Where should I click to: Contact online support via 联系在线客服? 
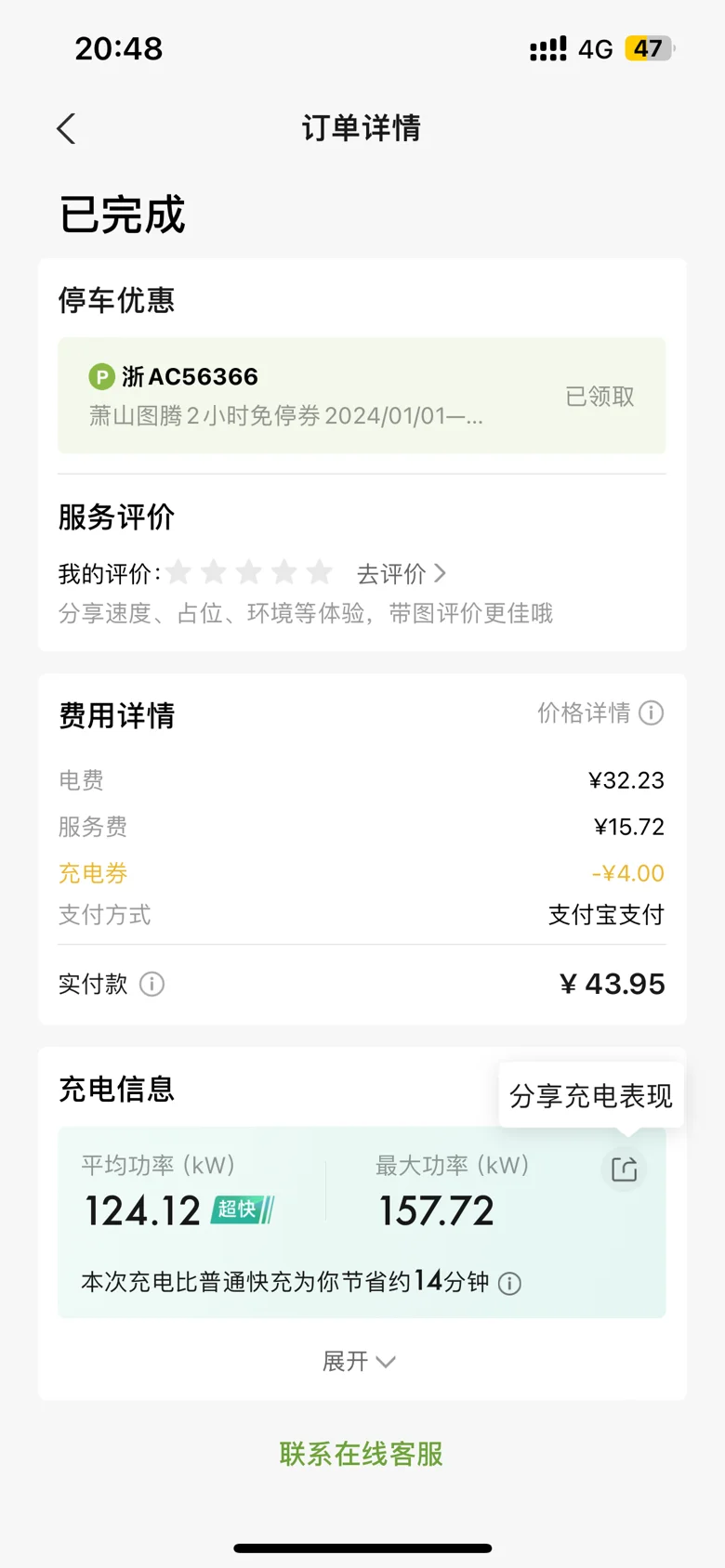point(362,1454)
